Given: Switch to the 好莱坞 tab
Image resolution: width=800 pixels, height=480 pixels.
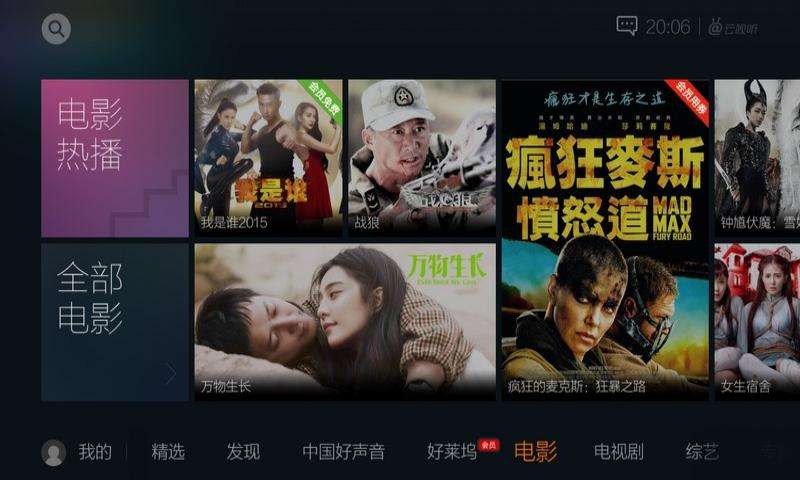Looking at the screenshot, I should (452, 452).
